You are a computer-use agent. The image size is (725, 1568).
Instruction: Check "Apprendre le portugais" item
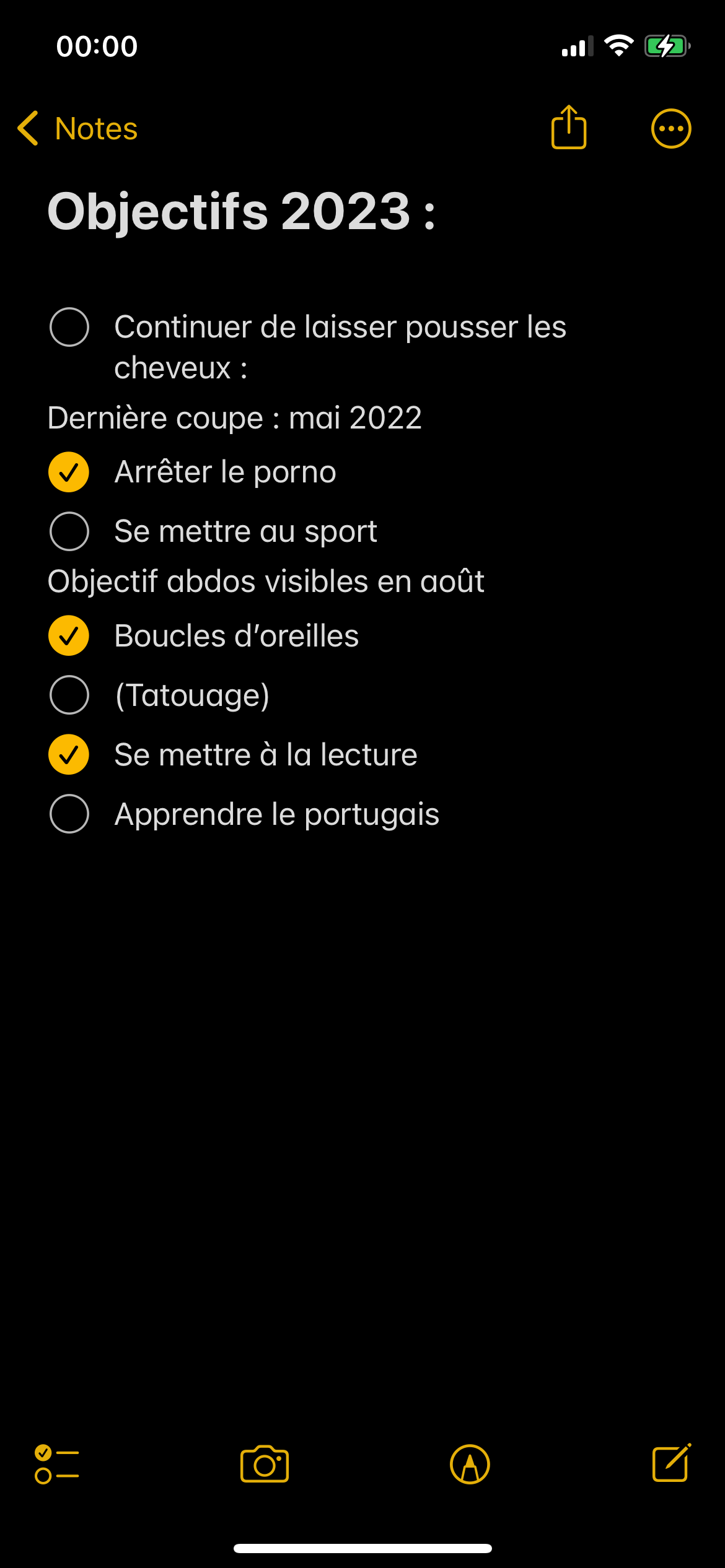[69, 814]
